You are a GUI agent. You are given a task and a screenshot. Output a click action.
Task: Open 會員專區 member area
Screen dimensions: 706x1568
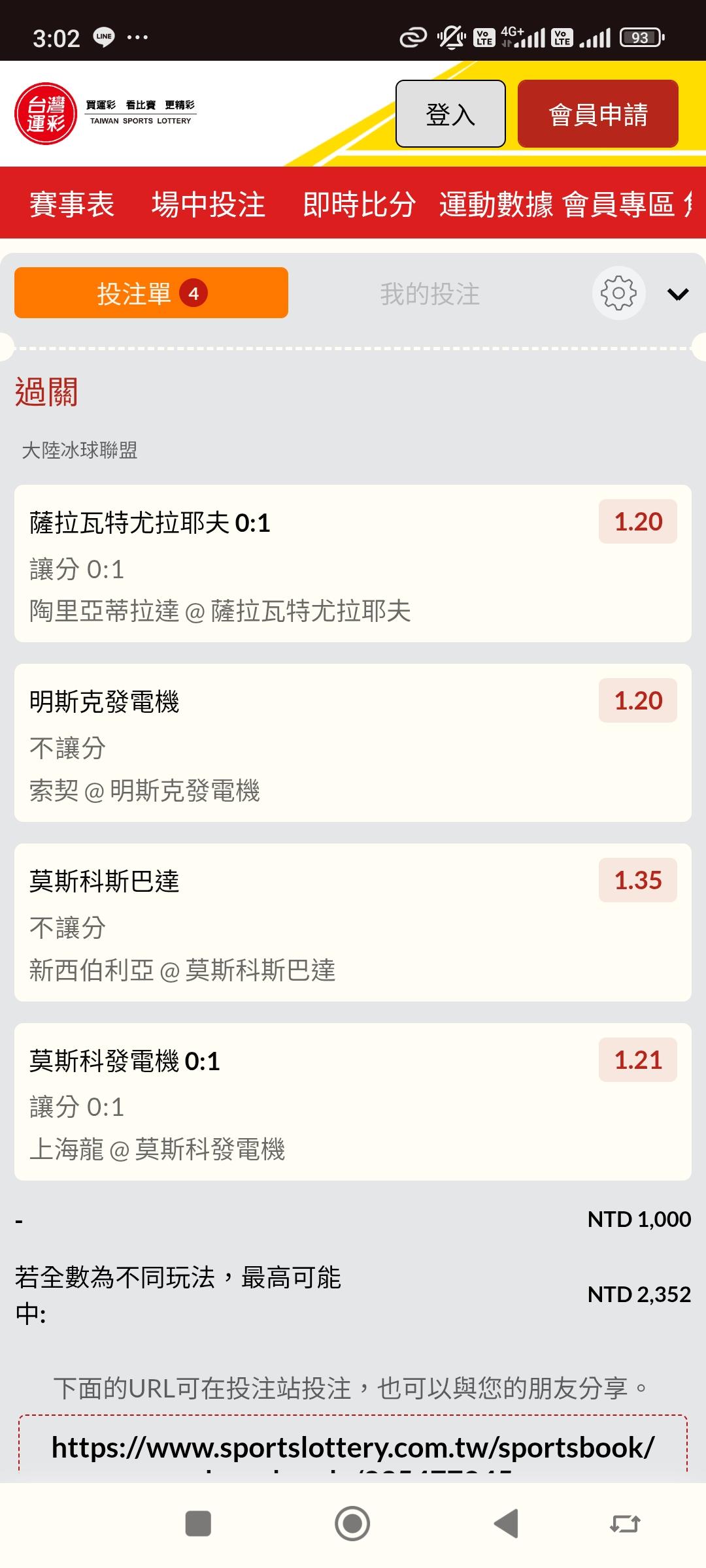pos(618,204)
